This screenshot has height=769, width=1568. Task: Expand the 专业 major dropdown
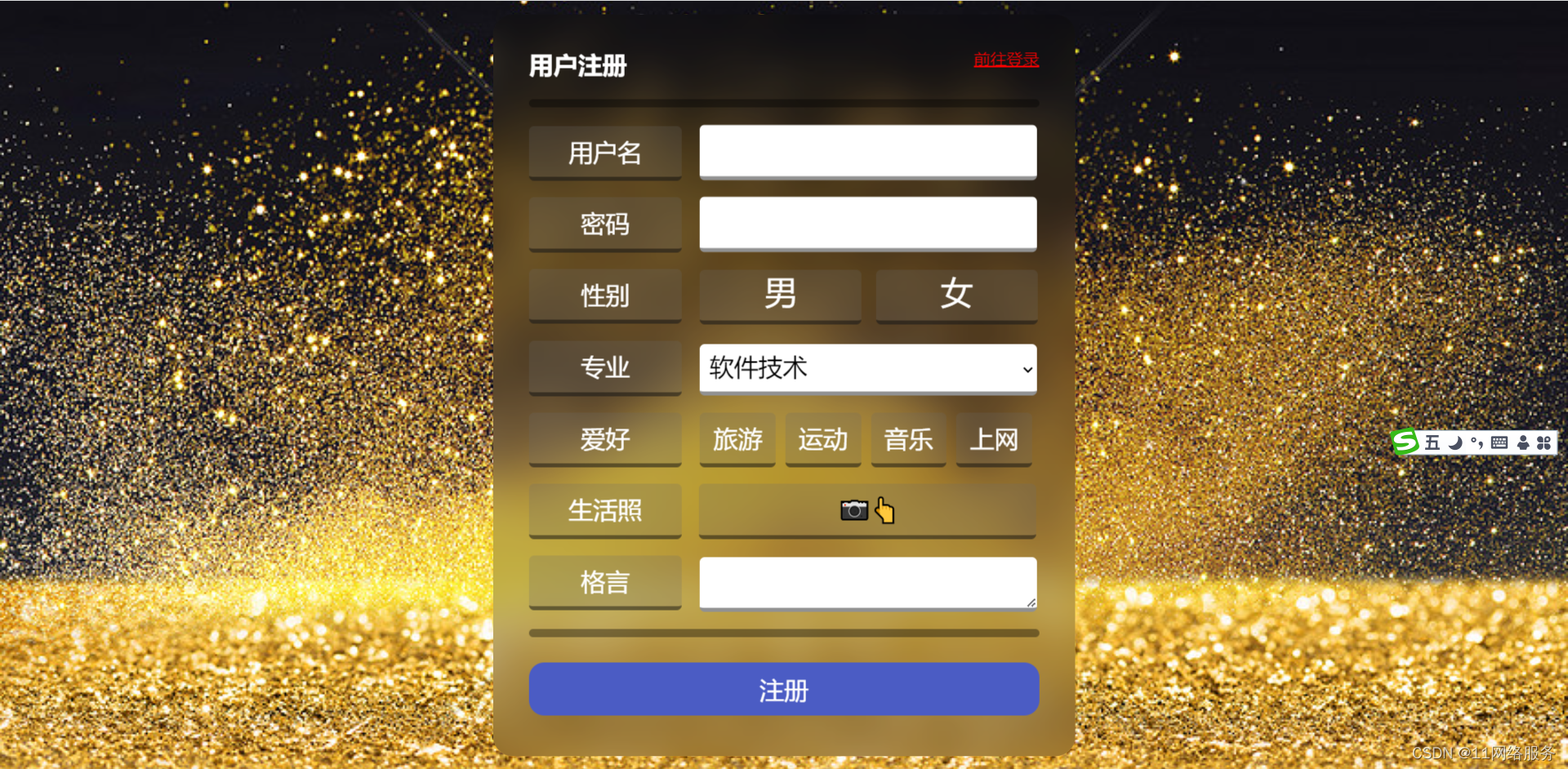(867, 368)
